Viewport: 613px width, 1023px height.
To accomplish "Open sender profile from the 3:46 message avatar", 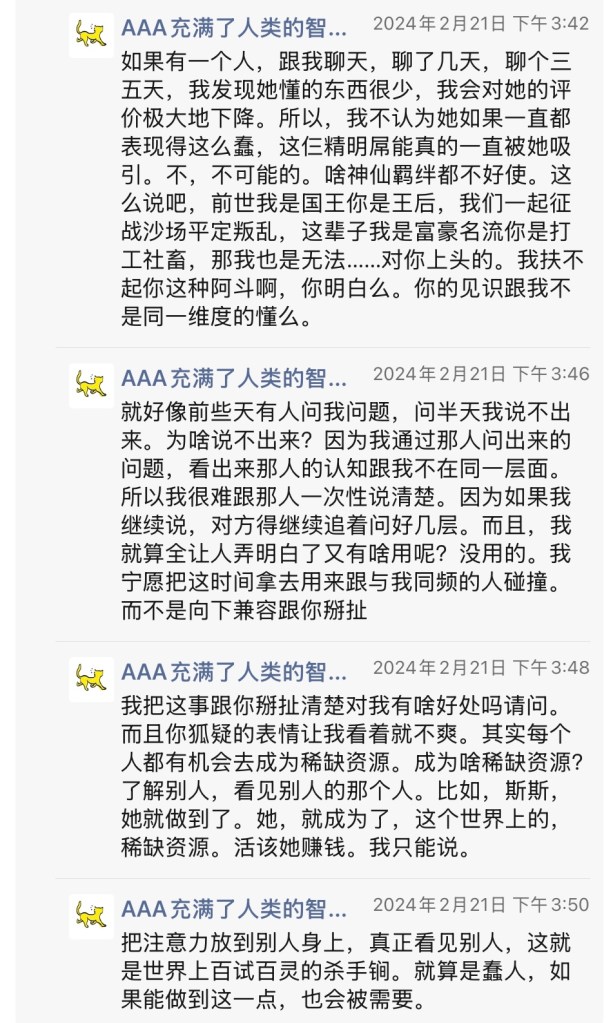I will [x=92, y=386].
